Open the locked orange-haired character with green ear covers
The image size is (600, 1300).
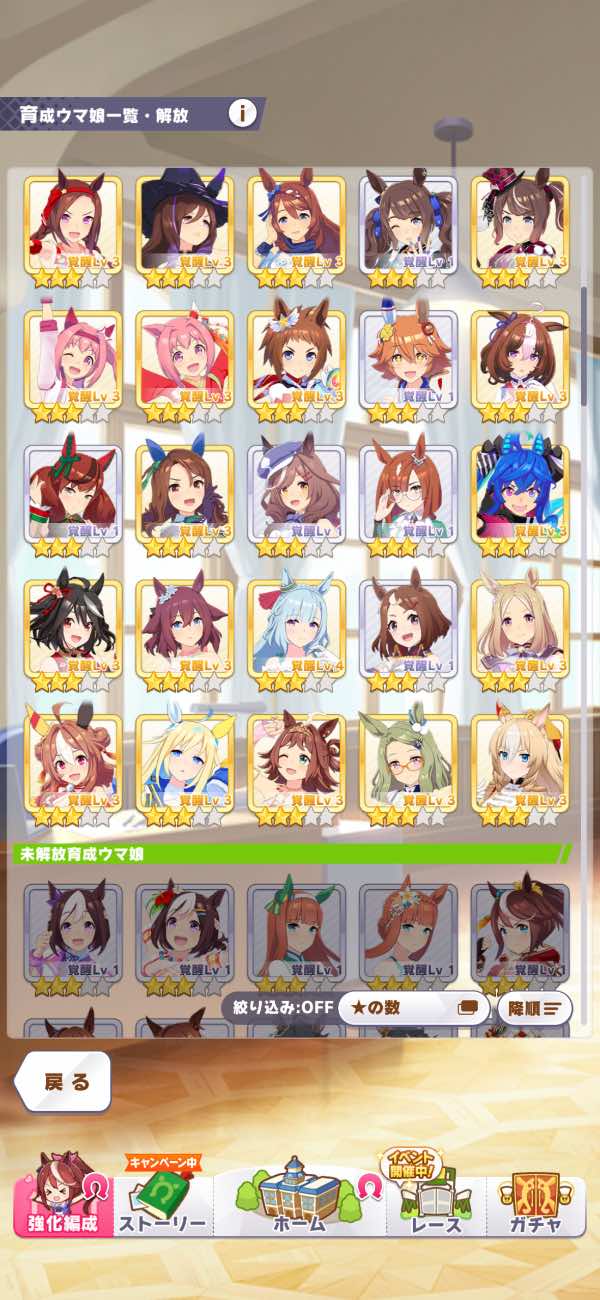[x=296, y=930]
